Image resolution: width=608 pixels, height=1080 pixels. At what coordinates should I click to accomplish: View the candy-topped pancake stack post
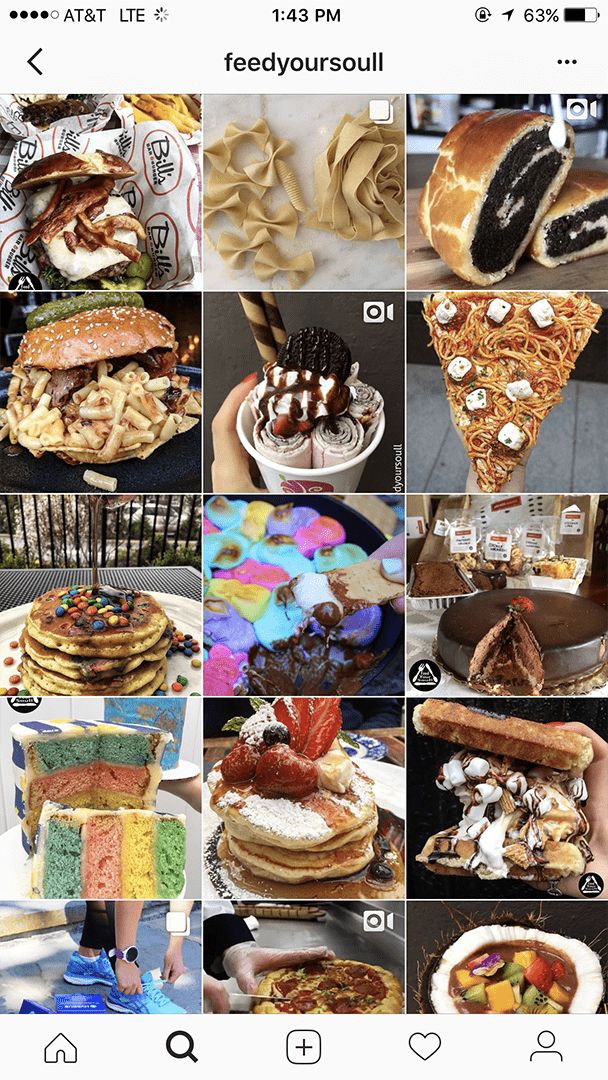click(100, 595)
